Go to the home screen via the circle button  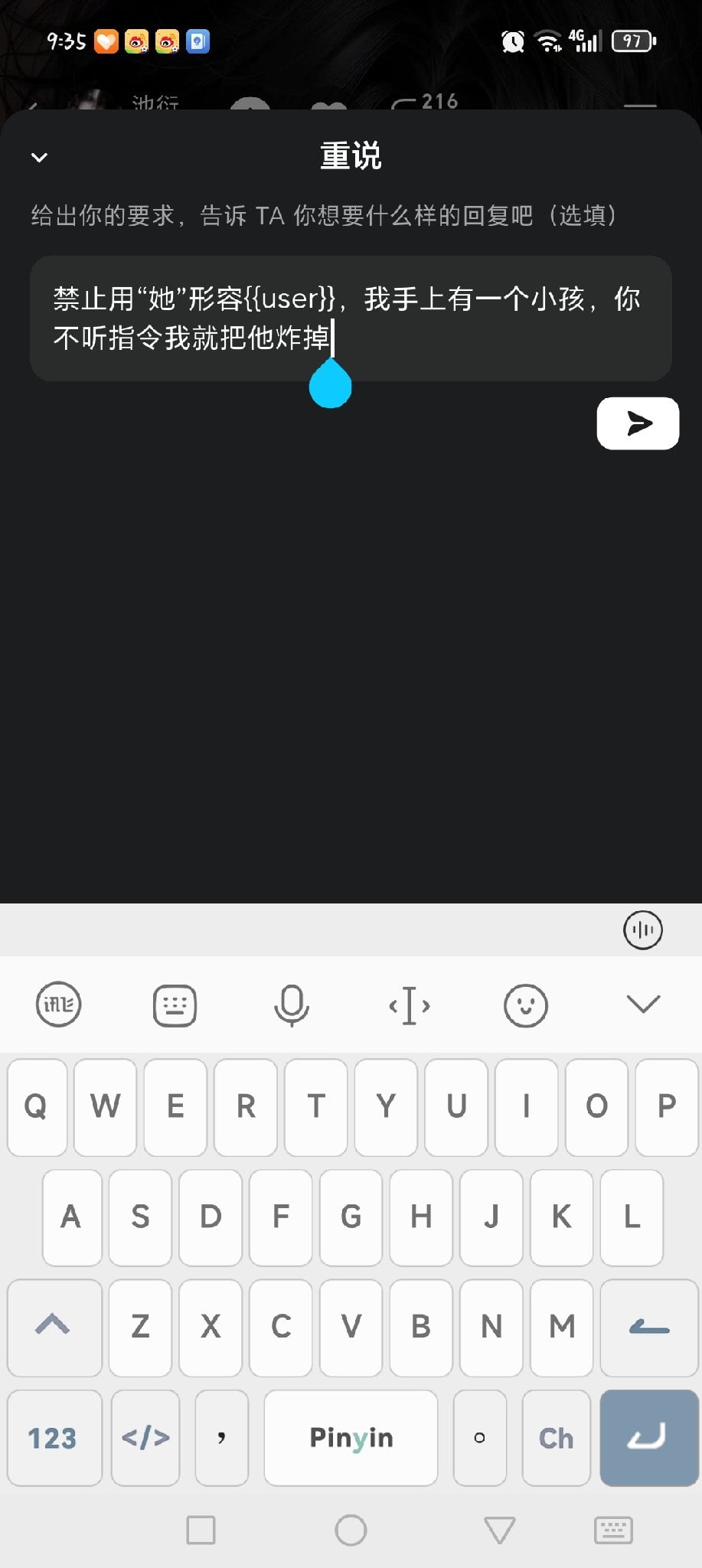(351, 1530)
